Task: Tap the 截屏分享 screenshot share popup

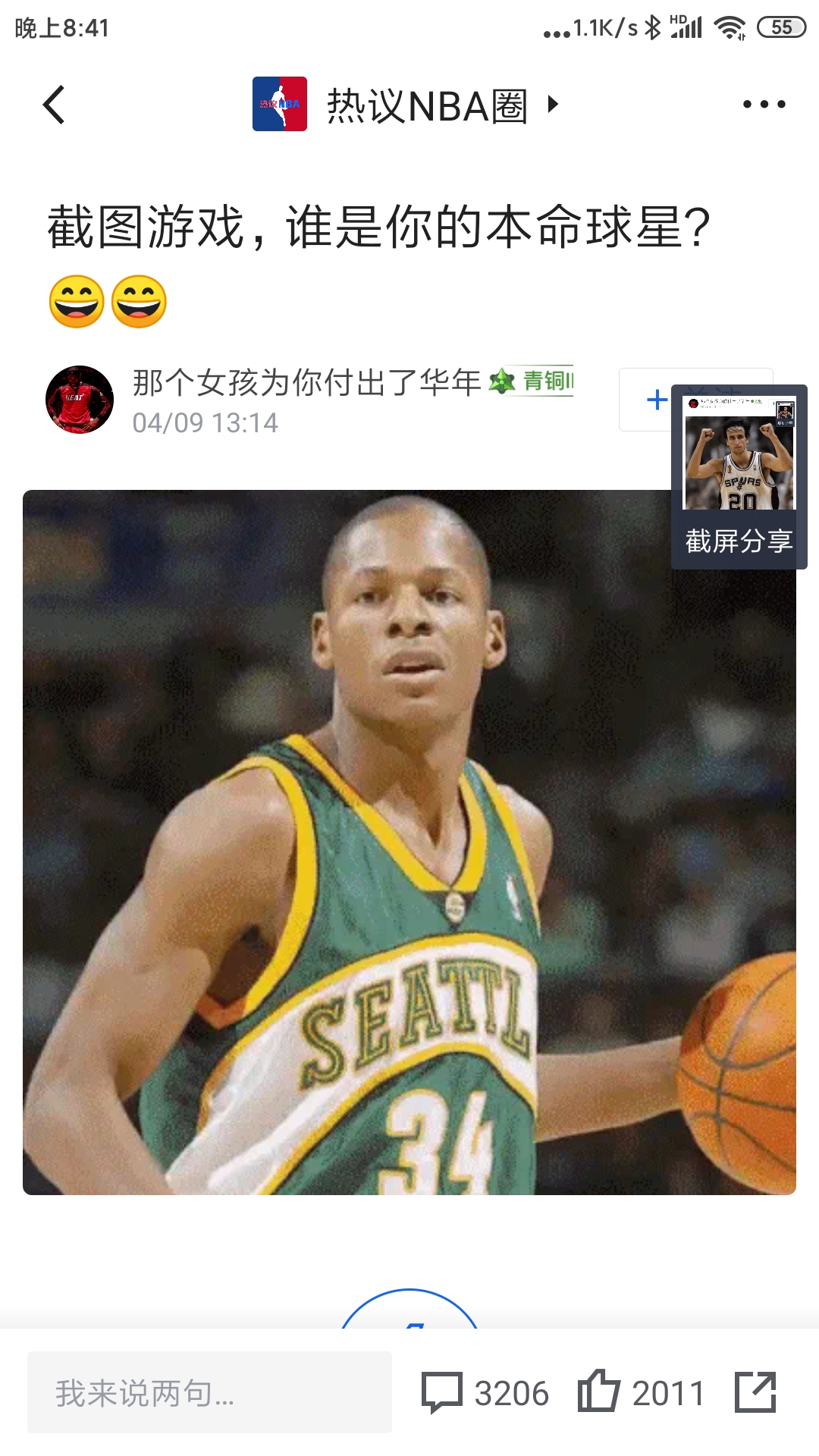Action: click(739, 478)
